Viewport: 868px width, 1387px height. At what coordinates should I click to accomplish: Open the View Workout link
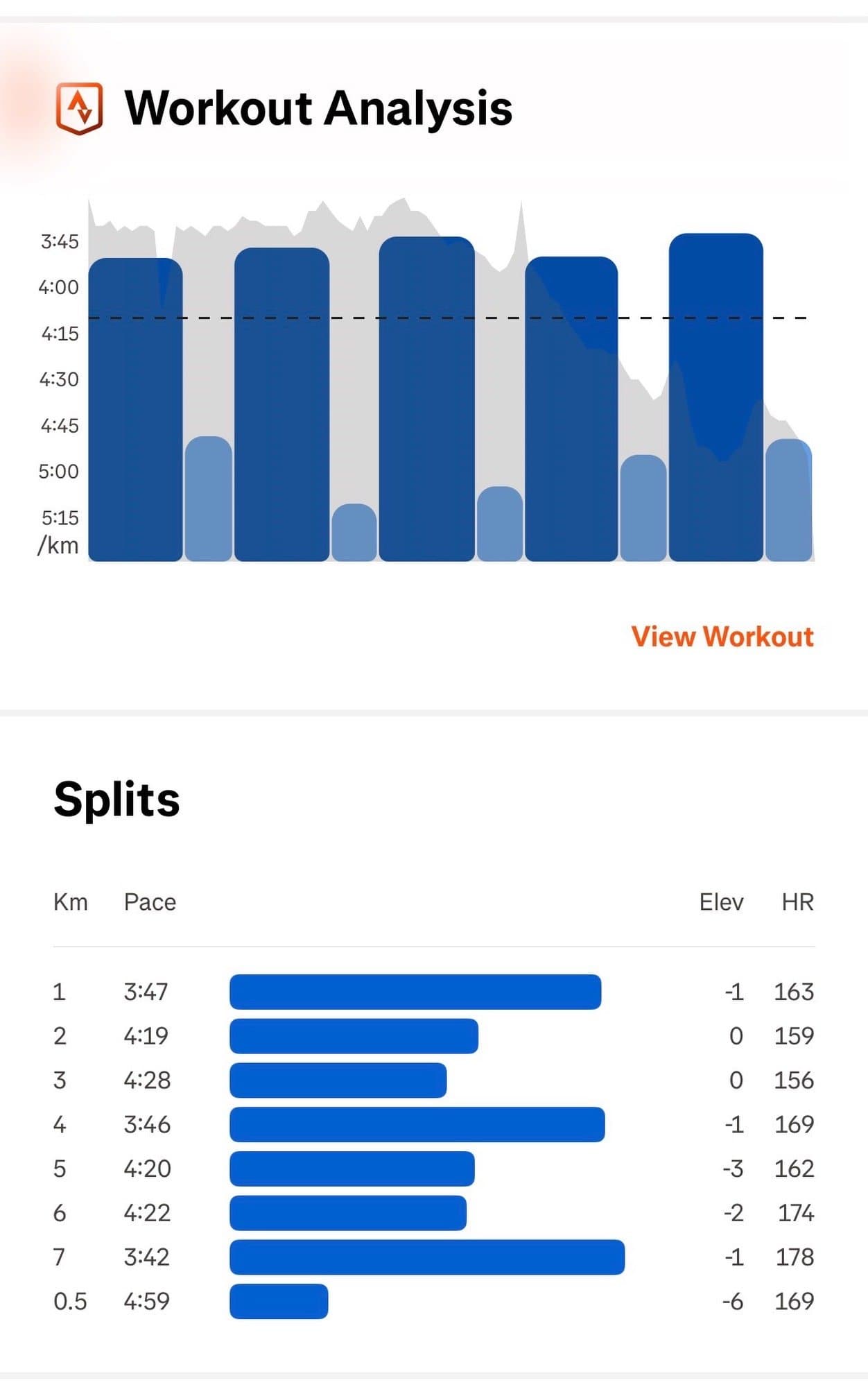pyautogui.click(x=722, y=637)
